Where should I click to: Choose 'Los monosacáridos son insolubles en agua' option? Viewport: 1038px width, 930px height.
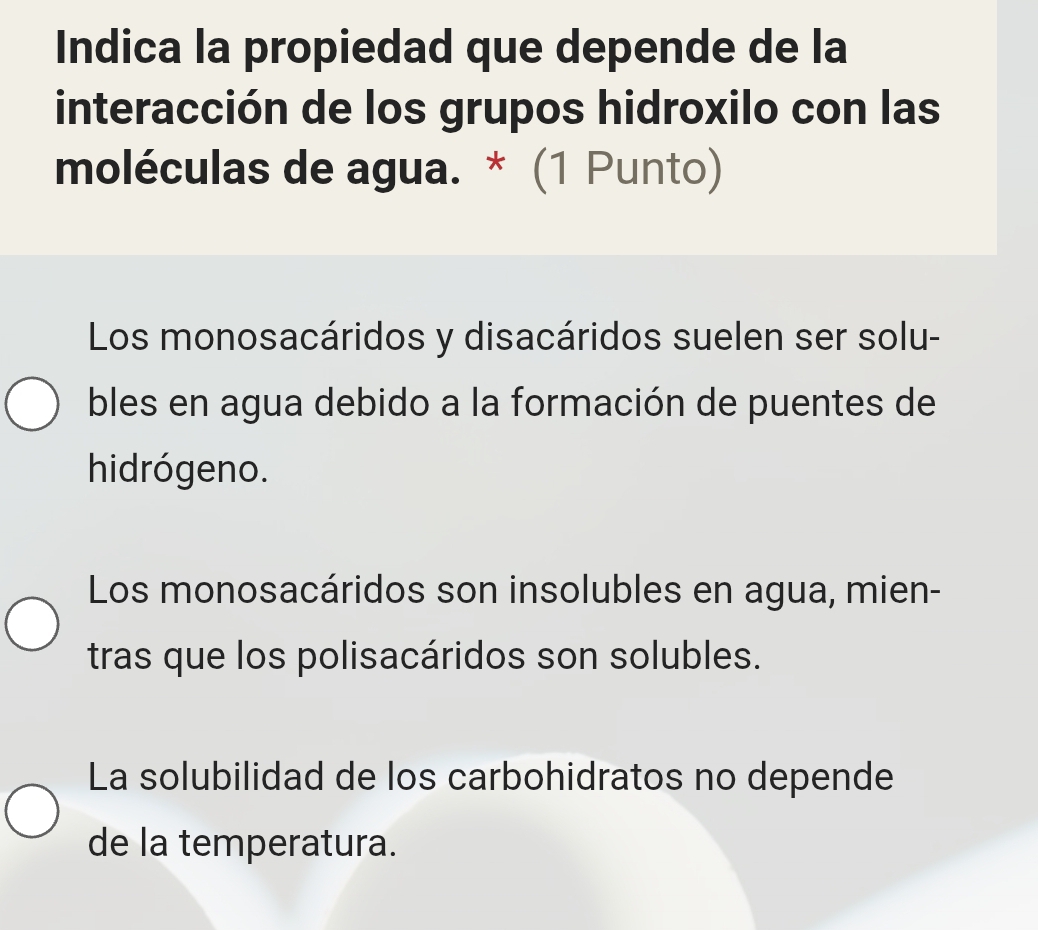[x=33, y=625]
